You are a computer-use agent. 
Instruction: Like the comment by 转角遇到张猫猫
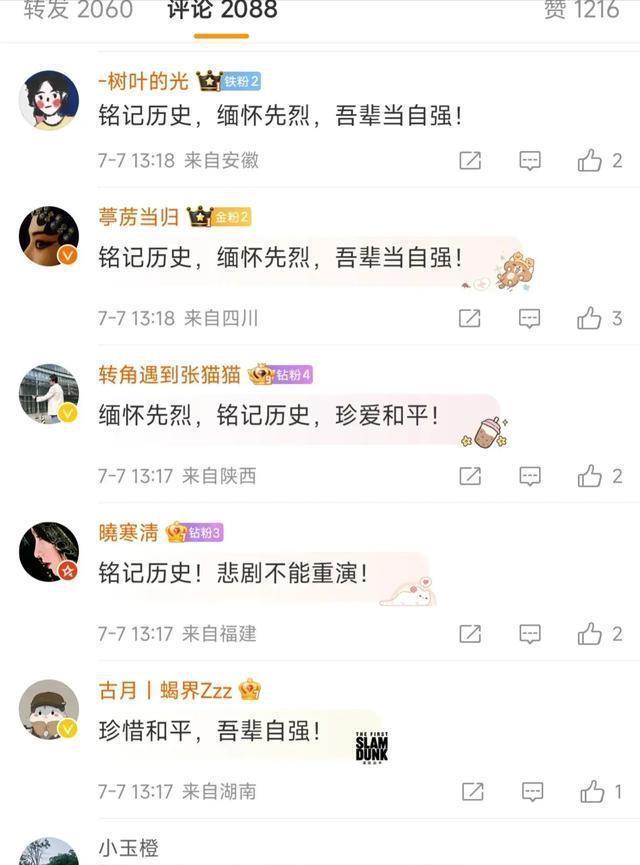[x=590, y=477]
